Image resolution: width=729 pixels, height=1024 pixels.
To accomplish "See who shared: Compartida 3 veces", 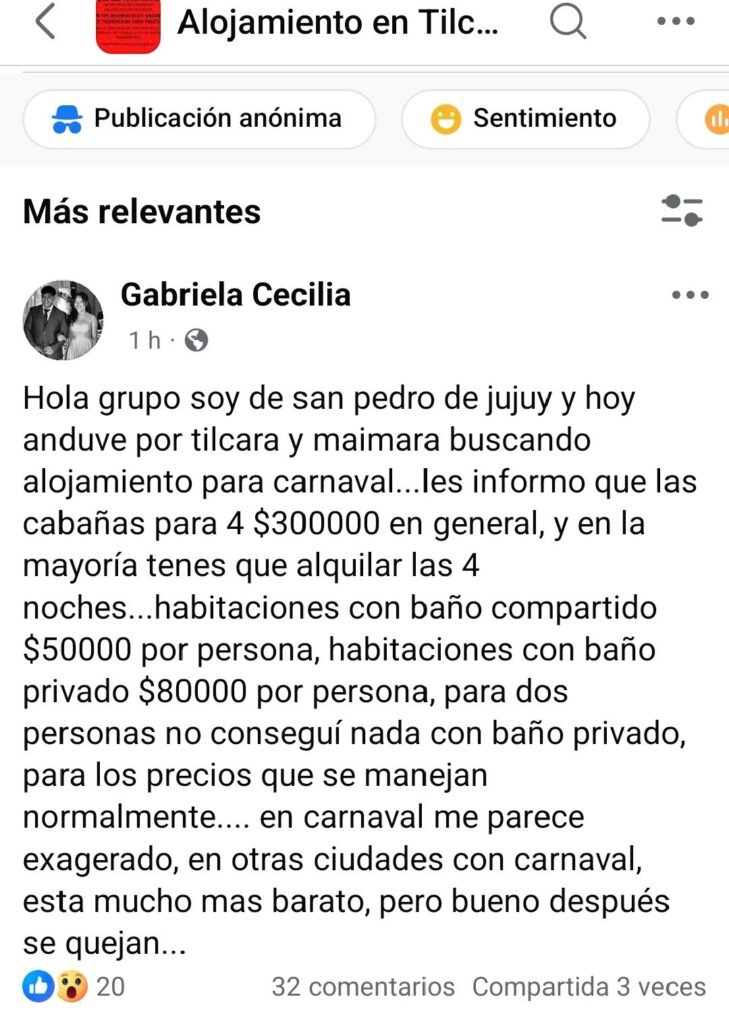I will [x=589, y=987].
